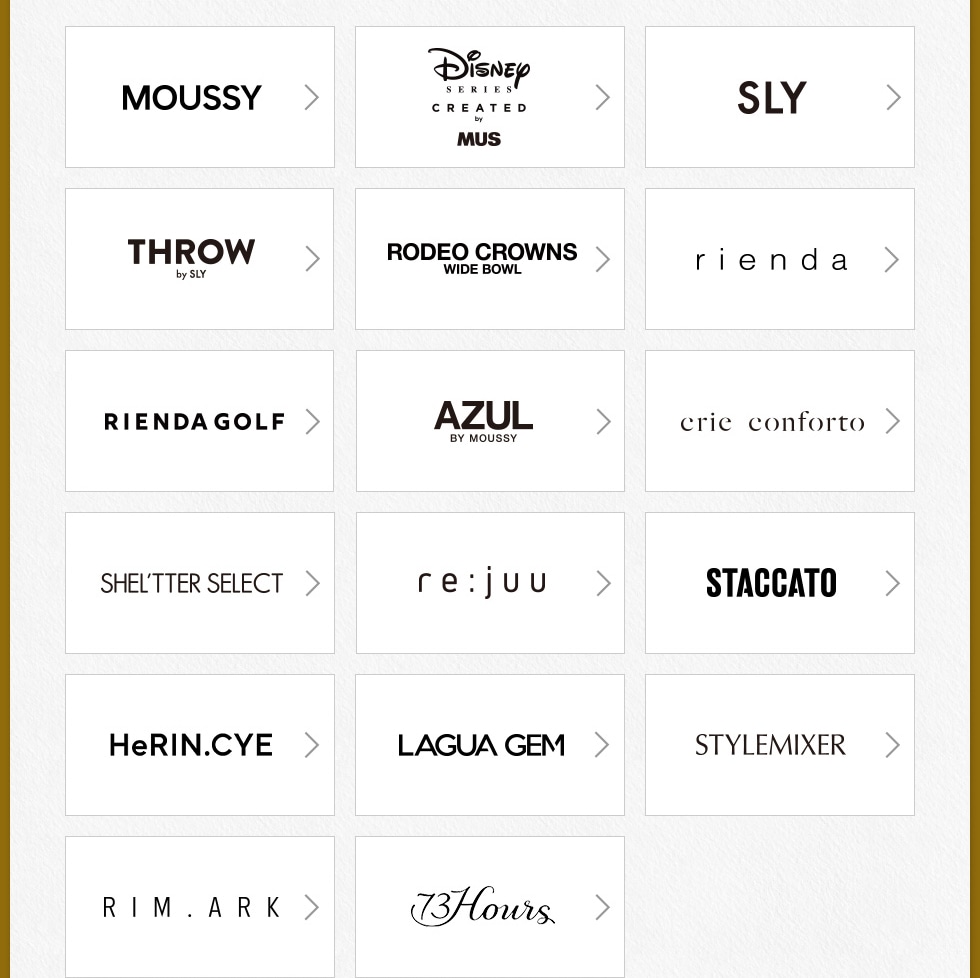980x978 pixels.
Task: Open SHEL'TTER SELECT
Action: coord(200,583)
